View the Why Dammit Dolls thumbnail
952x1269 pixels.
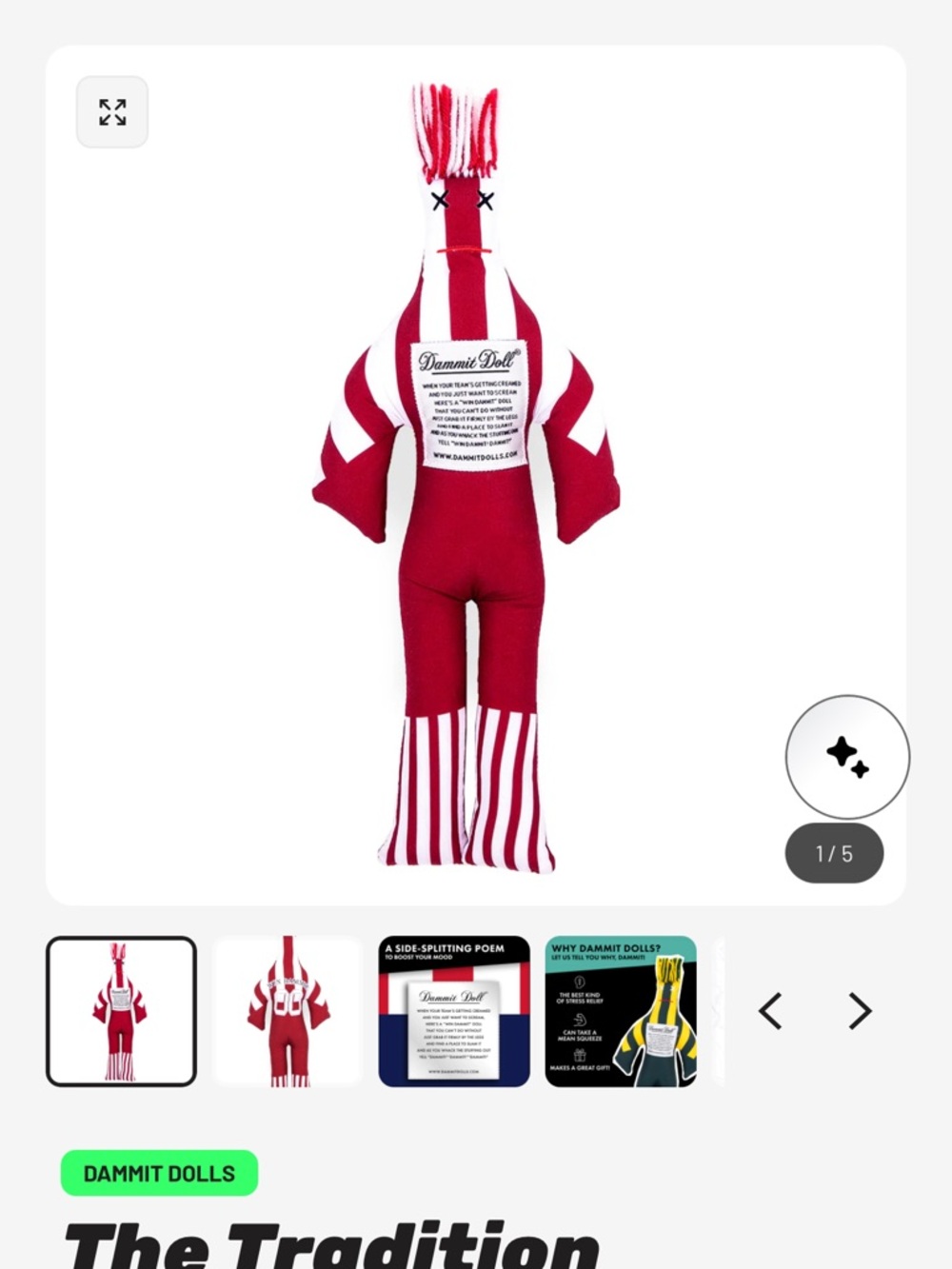pos(621,1010)
